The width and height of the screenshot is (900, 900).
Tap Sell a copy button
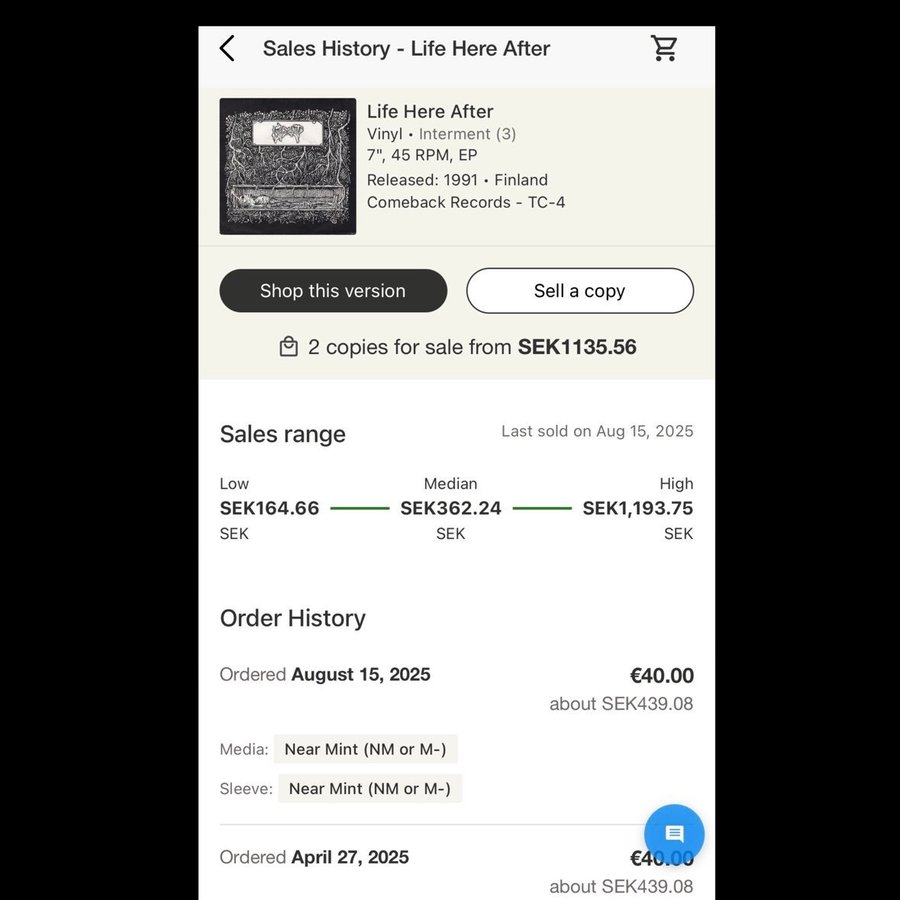pyautogui.click(x=579, y=291)
